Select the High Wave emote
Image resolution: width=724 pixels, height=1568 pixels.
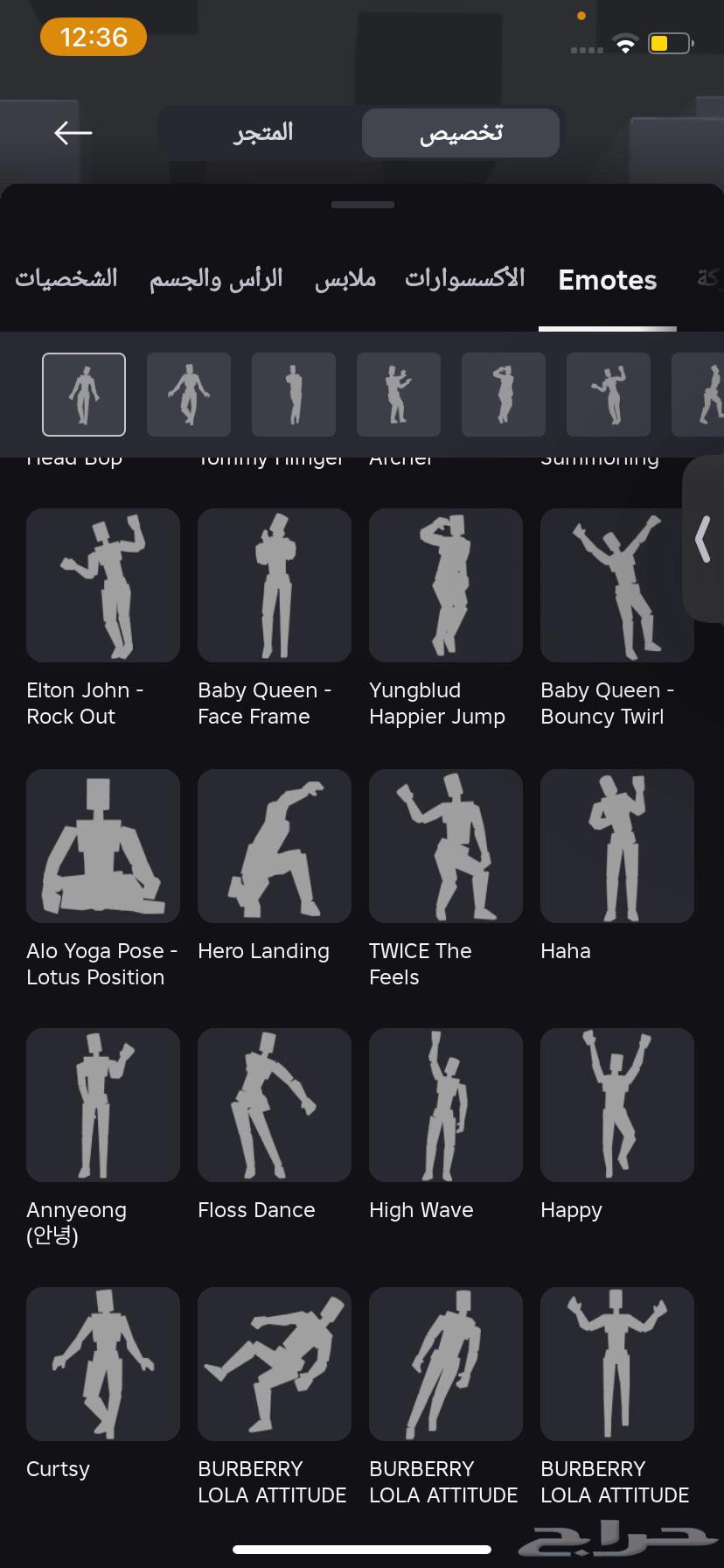click(x=446, y=1105)
